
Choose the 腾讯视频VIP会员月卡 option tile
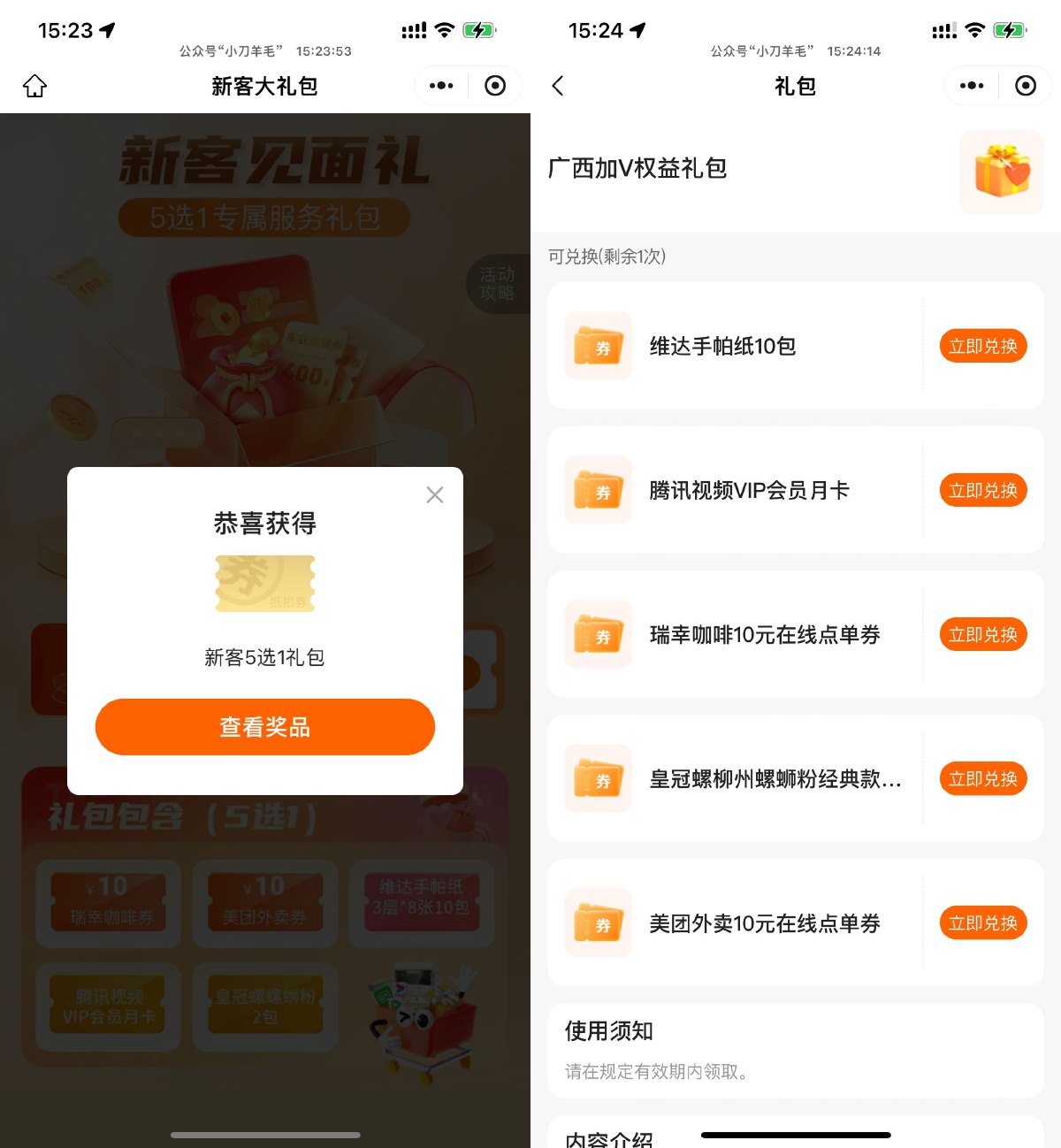coord(108,1006)
